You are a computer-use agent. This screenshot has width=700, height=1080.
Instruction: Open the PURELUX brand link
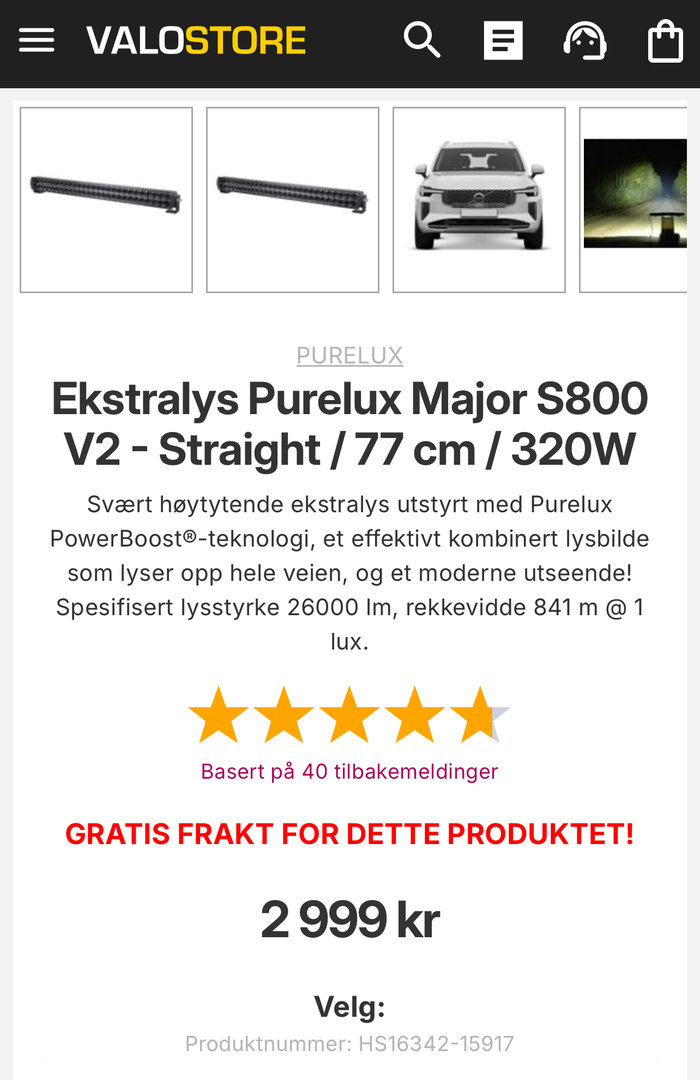[349, 355]
